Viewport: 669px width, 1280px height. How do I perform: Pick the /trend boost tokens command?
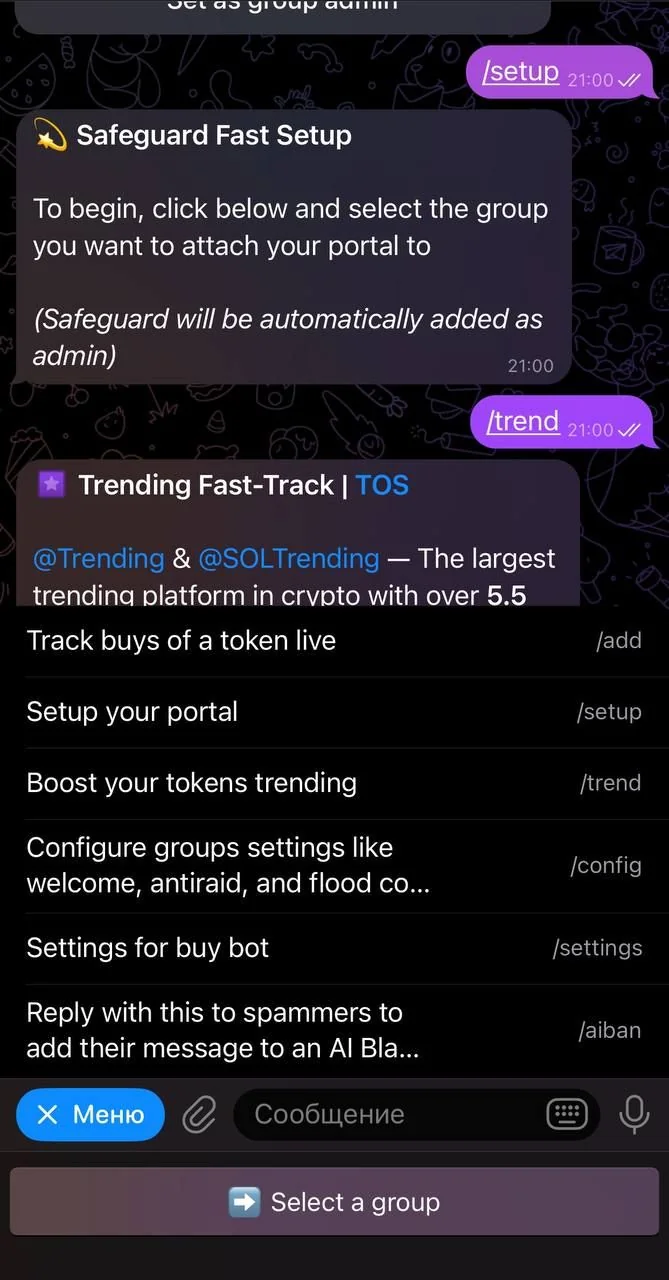pos(334,783)
